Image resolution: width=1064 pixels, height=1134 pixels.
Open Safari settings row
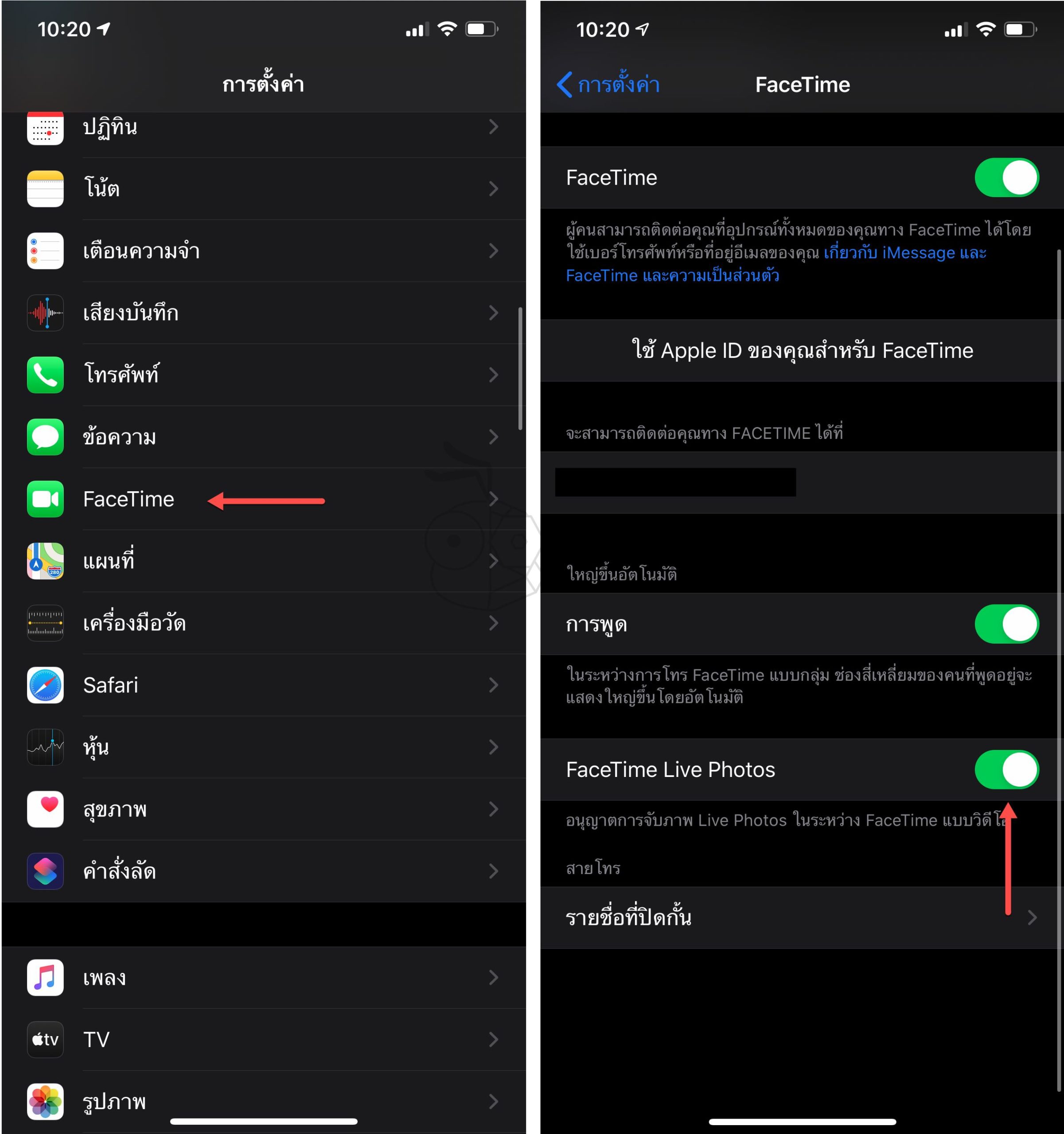tap(262, 685)
